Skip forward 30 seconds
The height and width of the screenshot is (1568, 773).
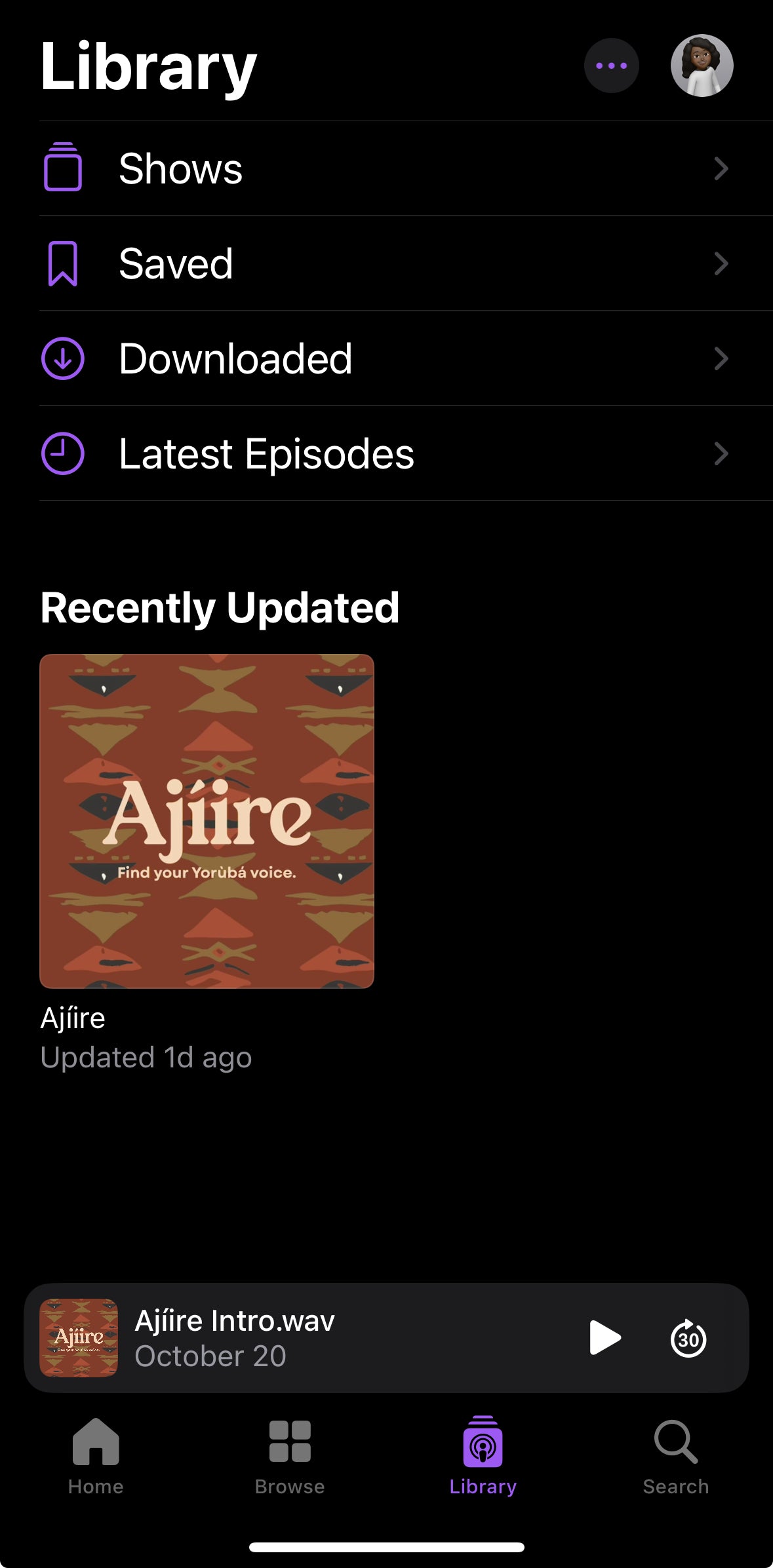(688, 1337)
